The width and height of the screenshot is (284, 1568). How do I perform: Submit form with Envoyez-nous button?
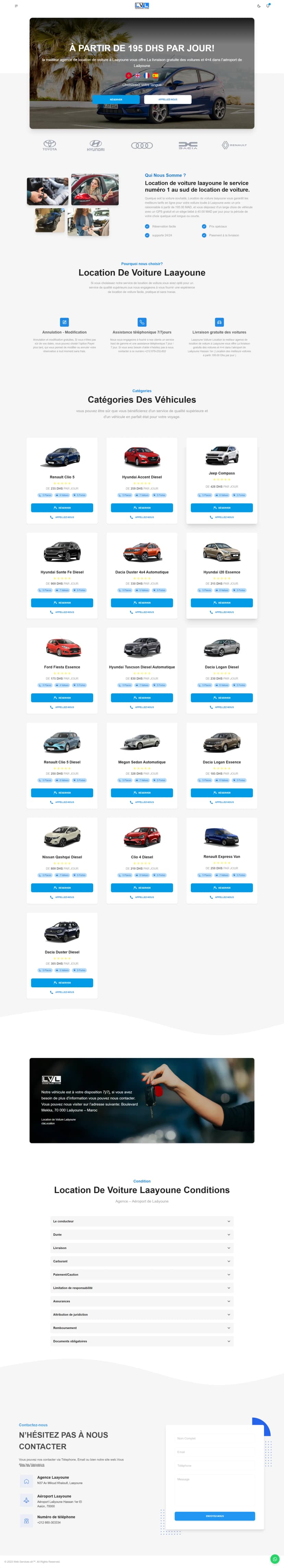pyautogui.click(x=215, y=1516)
